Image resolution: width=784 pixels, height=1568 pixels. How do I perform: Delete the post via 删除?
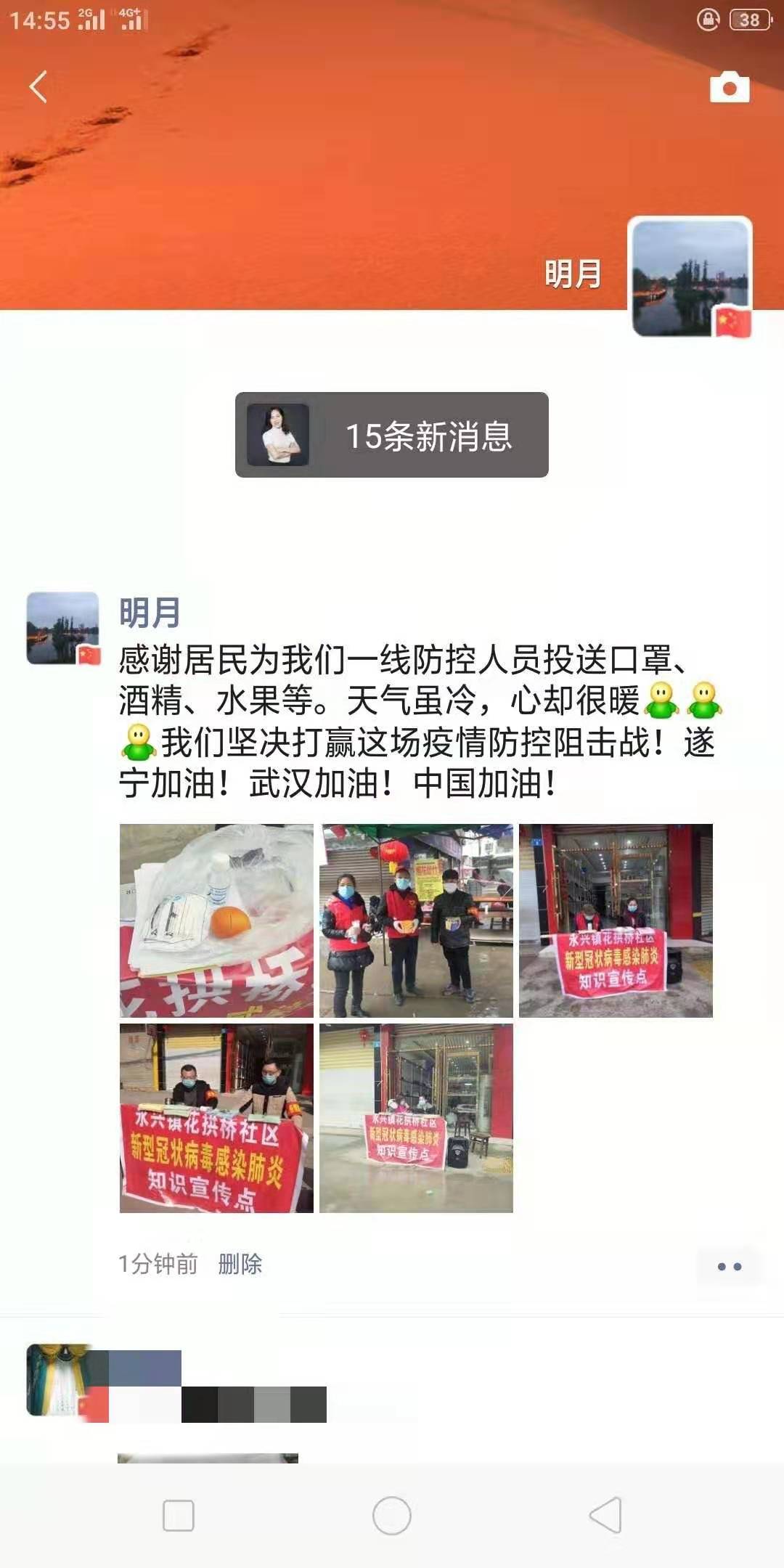[x=240, y=1265]
